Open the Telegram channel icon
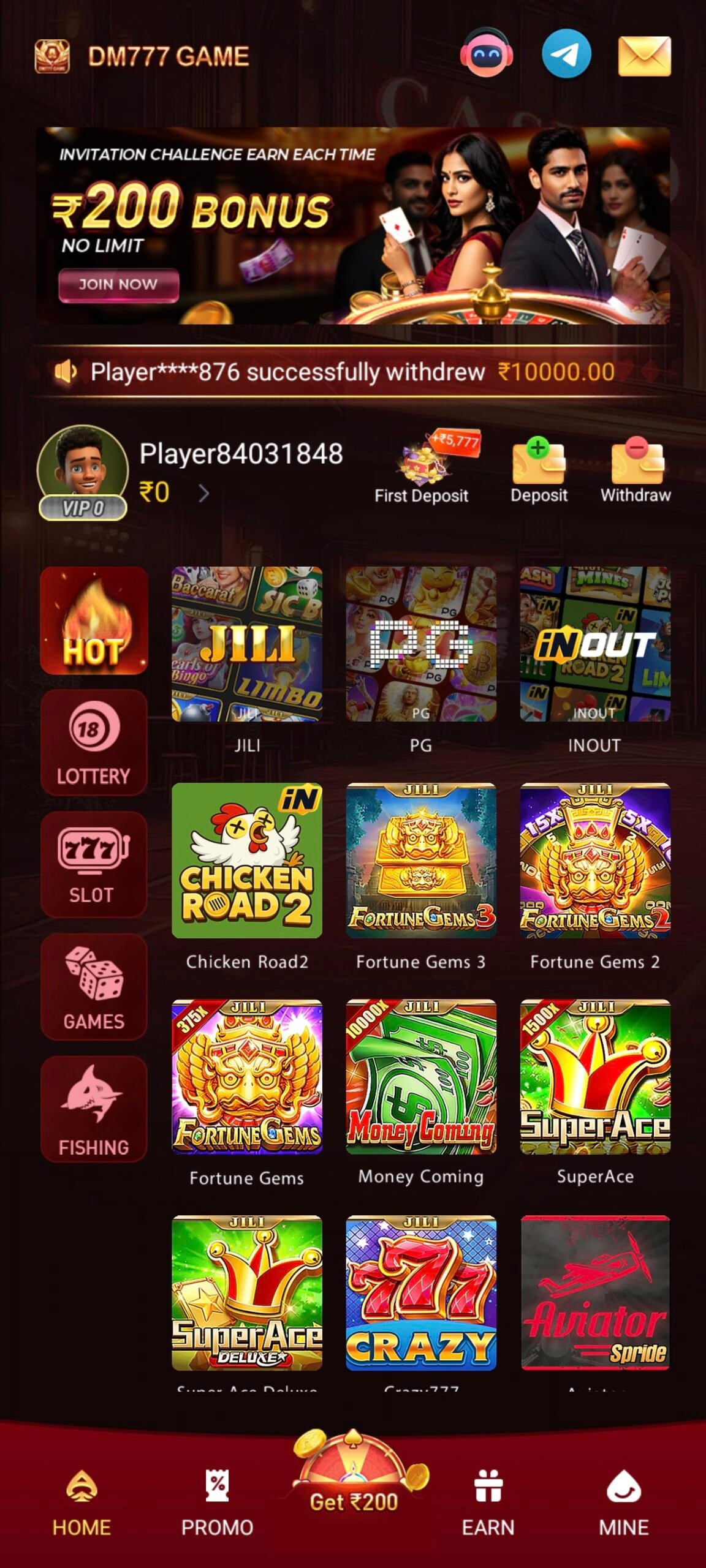The height and width of the screenshot is (1568, 706). point(566,55)
